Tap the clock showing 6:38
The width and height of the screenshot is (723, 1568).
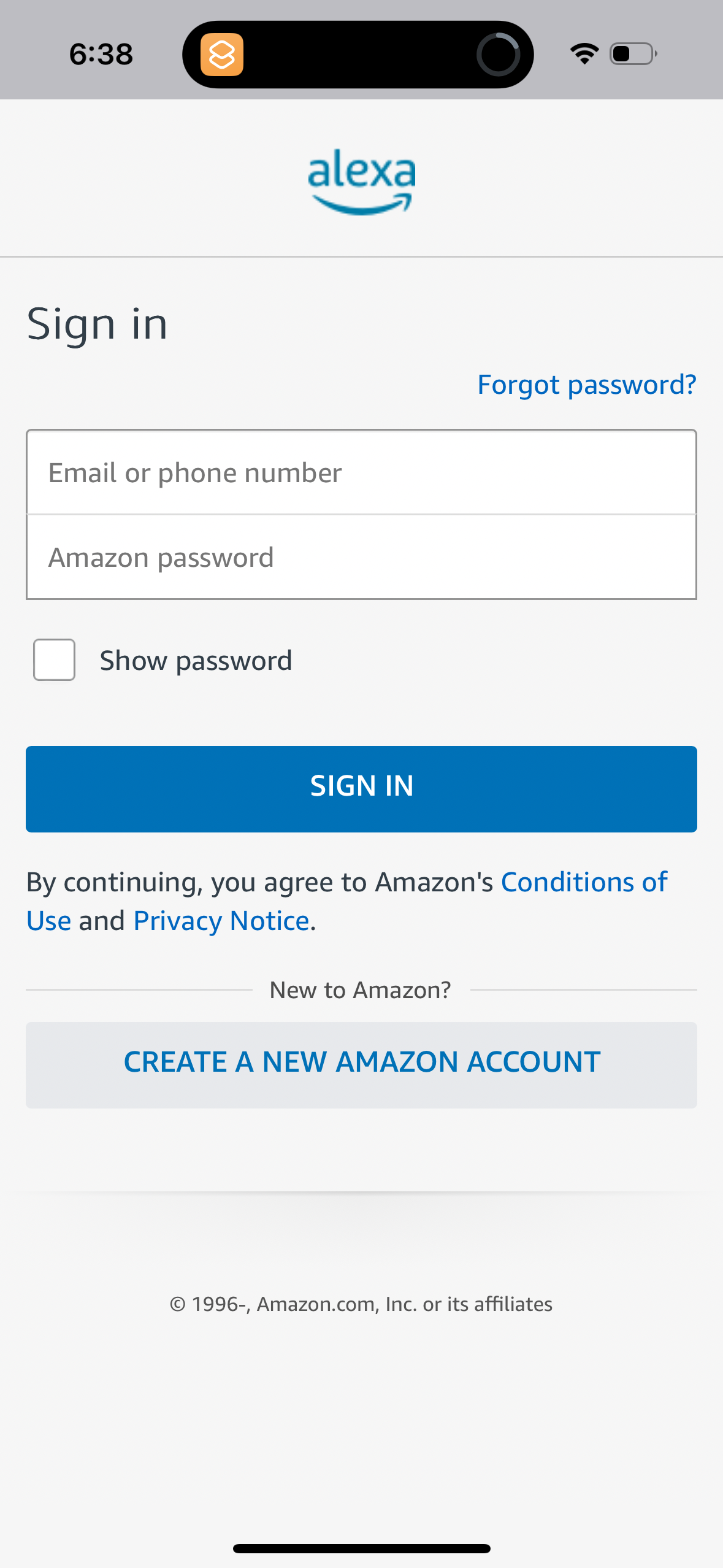(101, 54)
